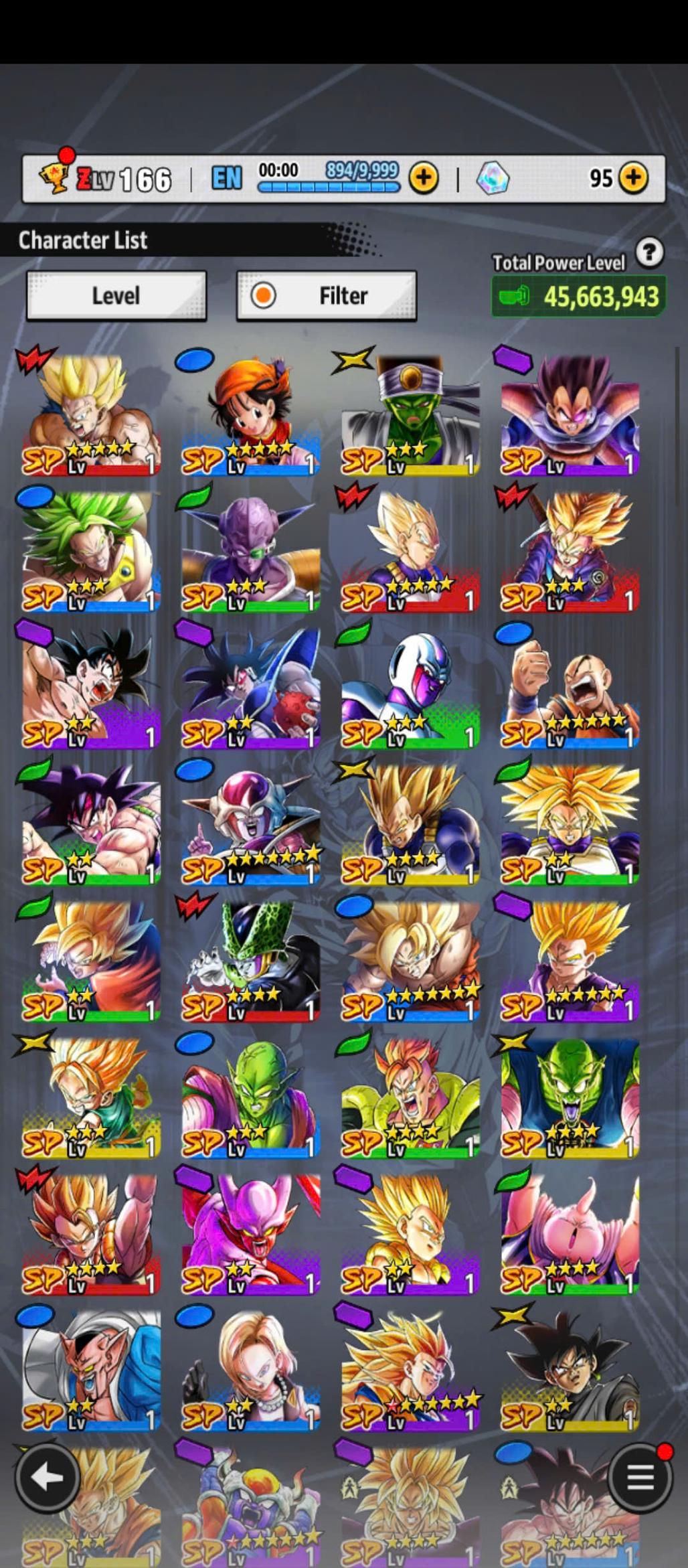Open the pointing first-form Frieza character card
This screenshot has height=1568, width=688.
[x=250, y=824]
